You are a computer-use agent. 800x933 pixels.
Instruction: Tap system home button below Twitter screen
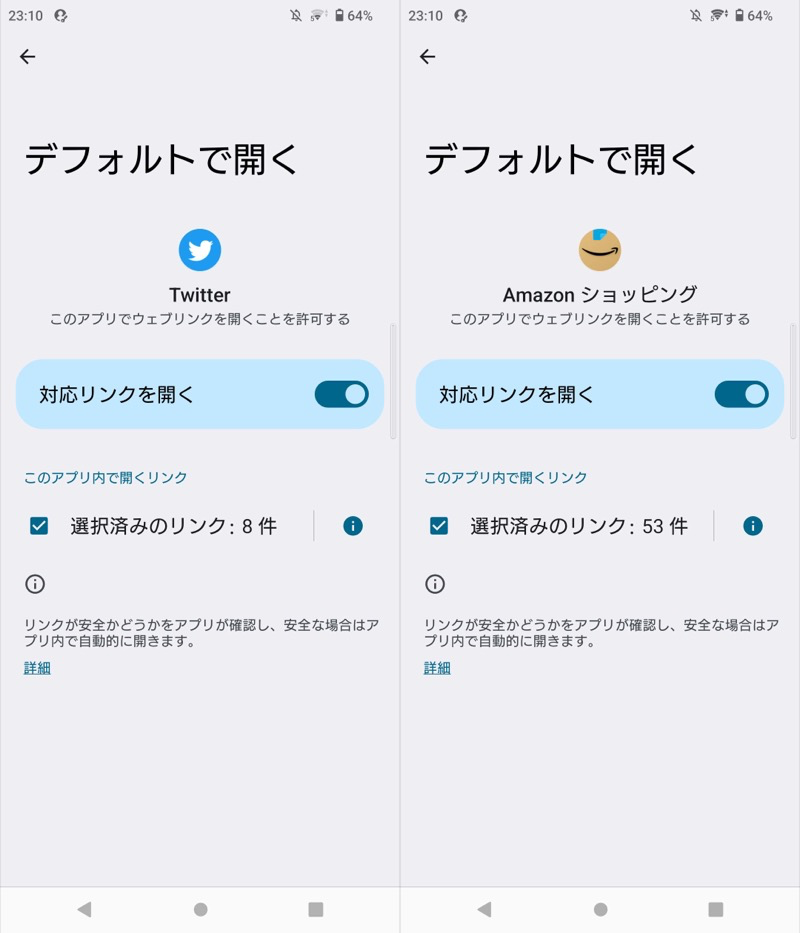[200, 909]
